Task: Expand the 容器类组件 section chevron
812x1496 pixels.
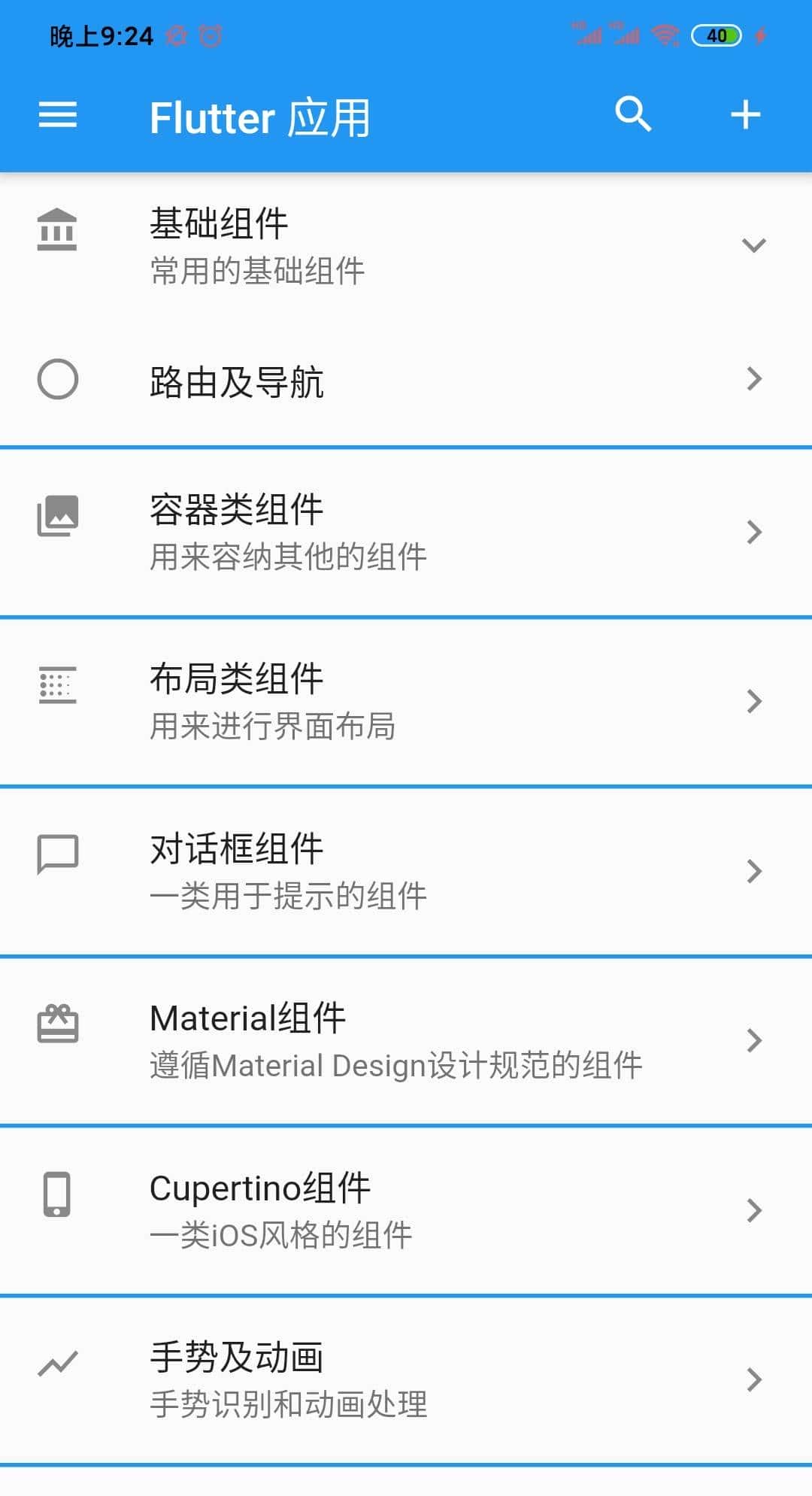Action: click(754, 532)
